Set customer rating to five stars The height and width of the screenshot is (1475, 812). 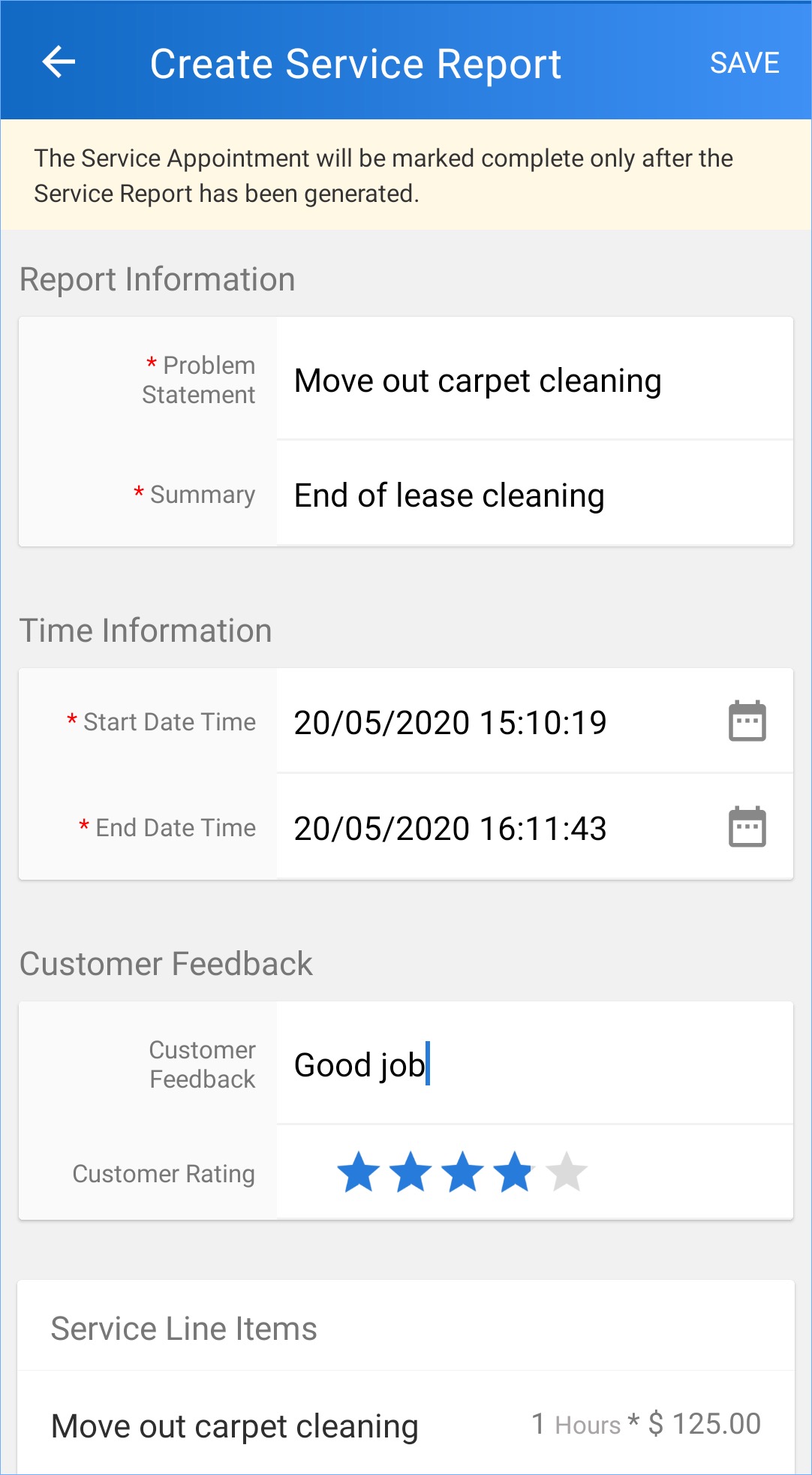coord(567,1172)
